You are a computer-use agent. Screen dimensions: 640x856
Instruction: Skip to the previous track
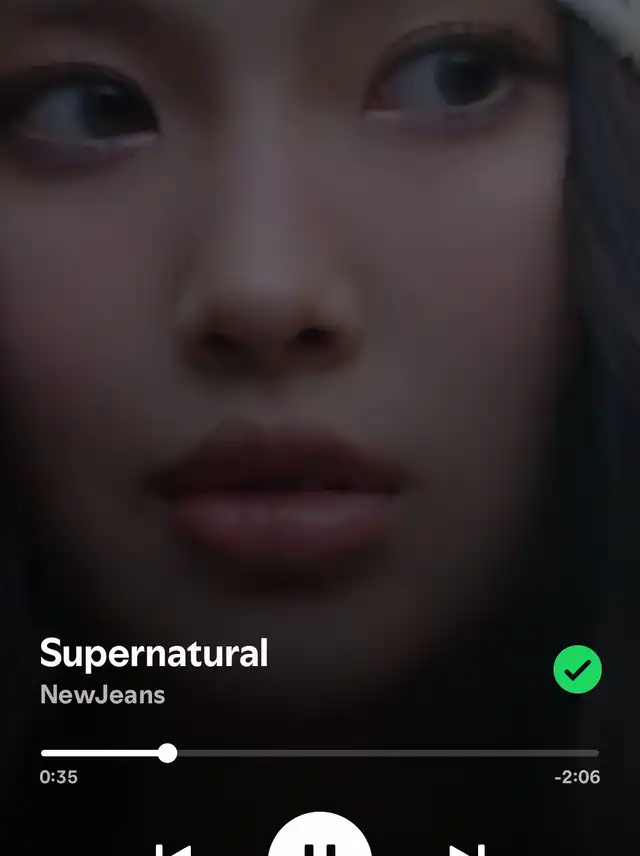tap(173, 850)
